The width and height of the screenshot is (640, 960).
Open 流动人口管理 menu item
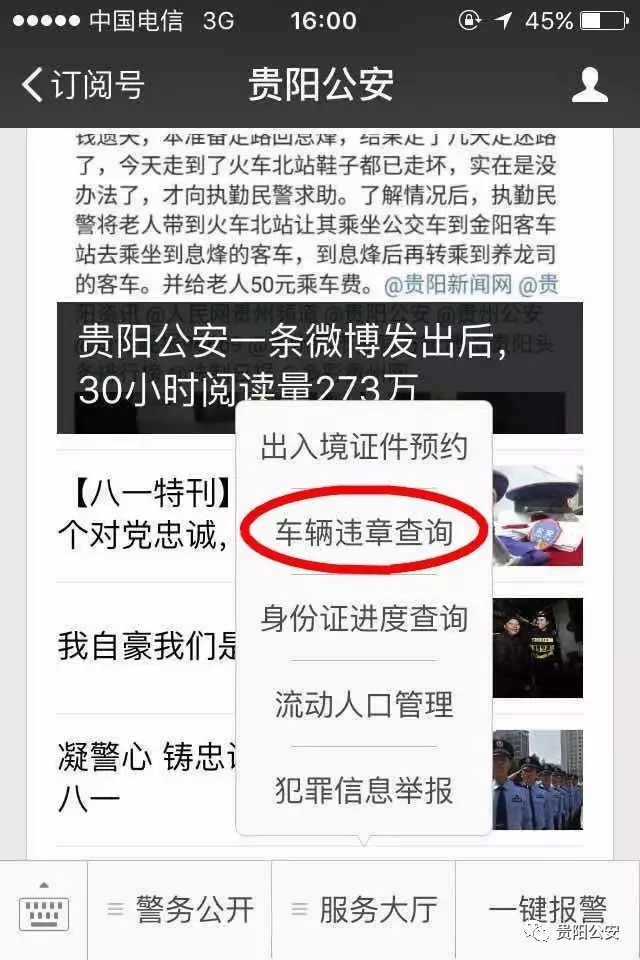364,703
